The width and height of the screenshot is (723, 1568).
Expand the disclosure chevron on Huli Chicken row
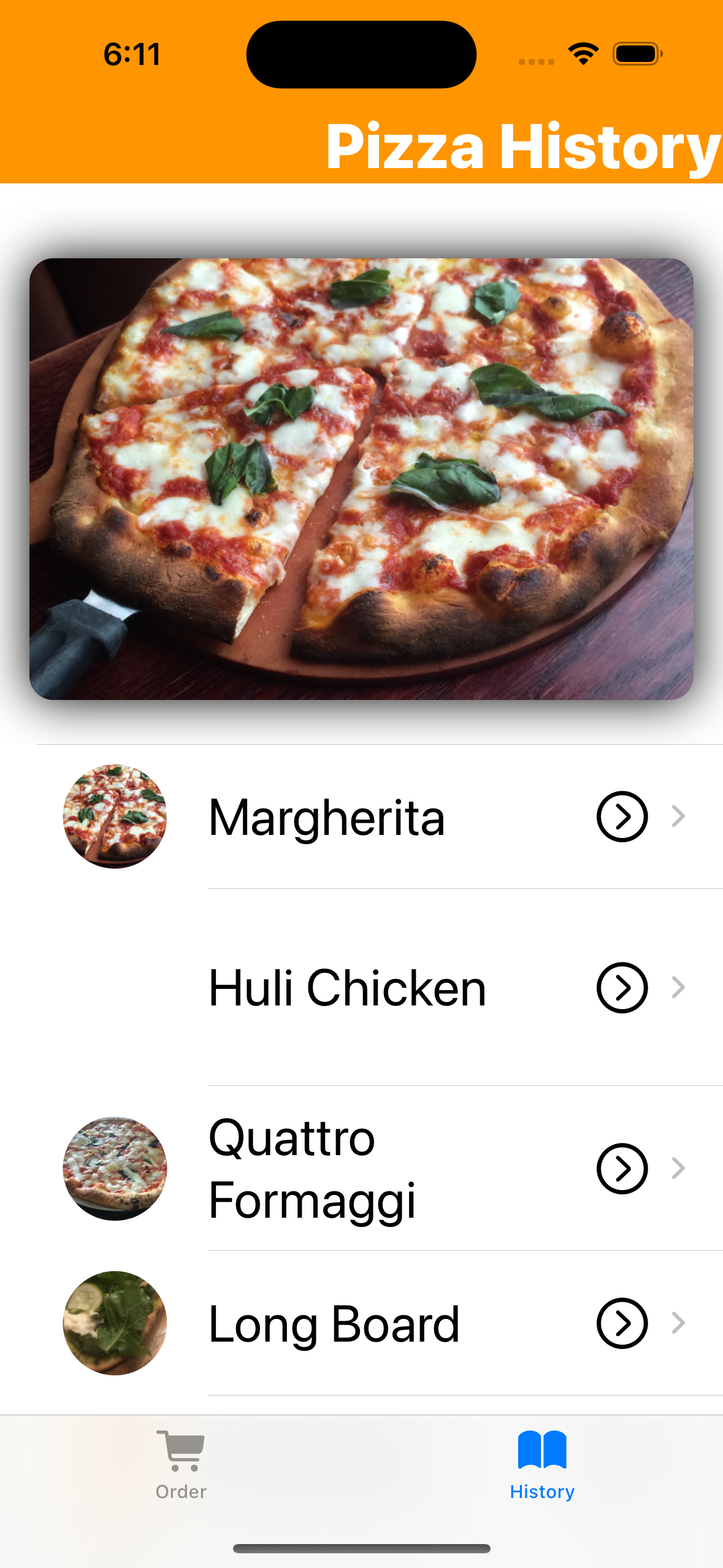[x=678, y=986]
